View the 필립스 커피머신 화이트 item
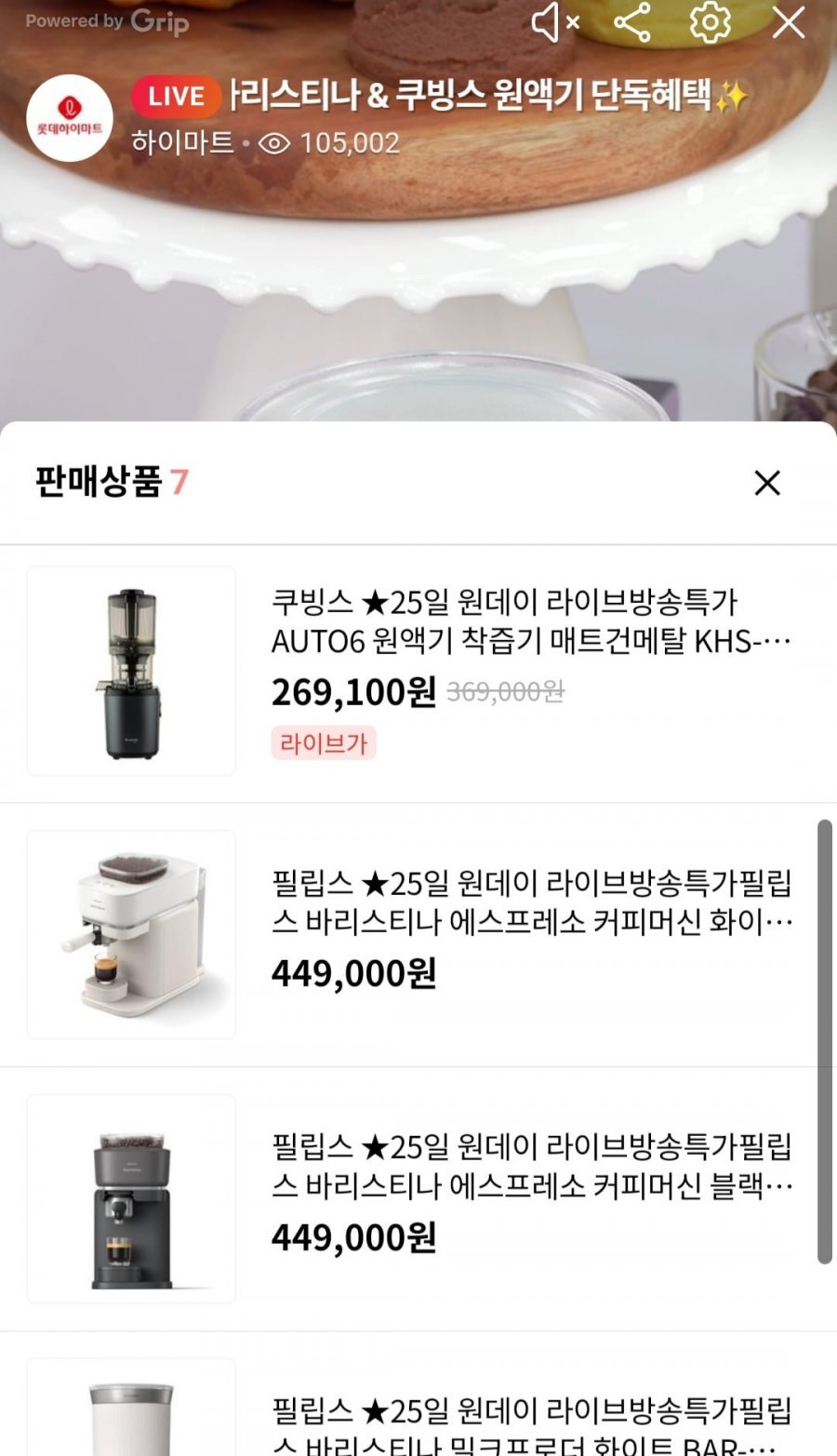The width and height of the screenshot is (837, 1456). coord(418,935)
